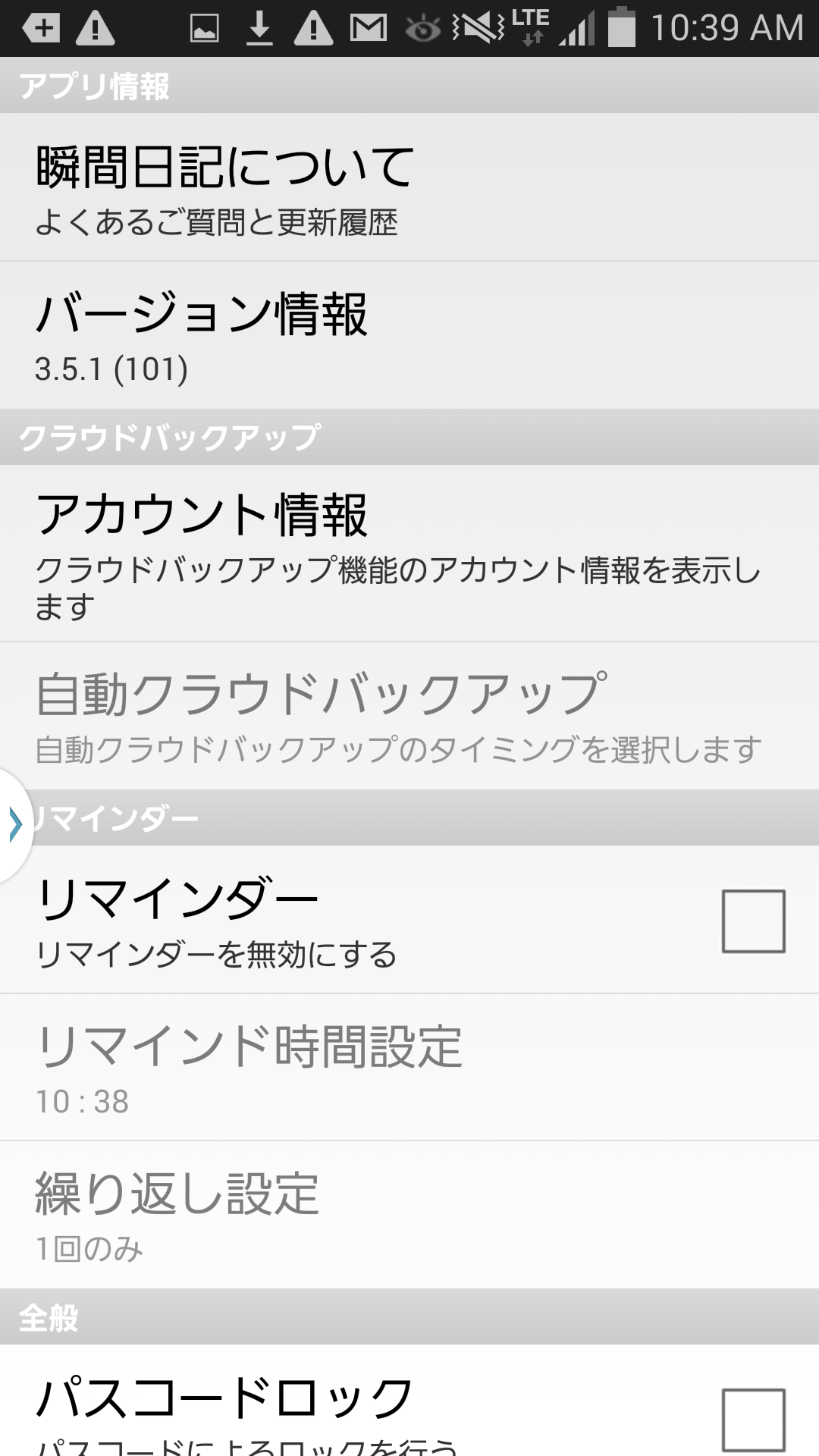Open 繰り返し設定 repeat option
819x1456 pixels.
[x=409, y=1215]
